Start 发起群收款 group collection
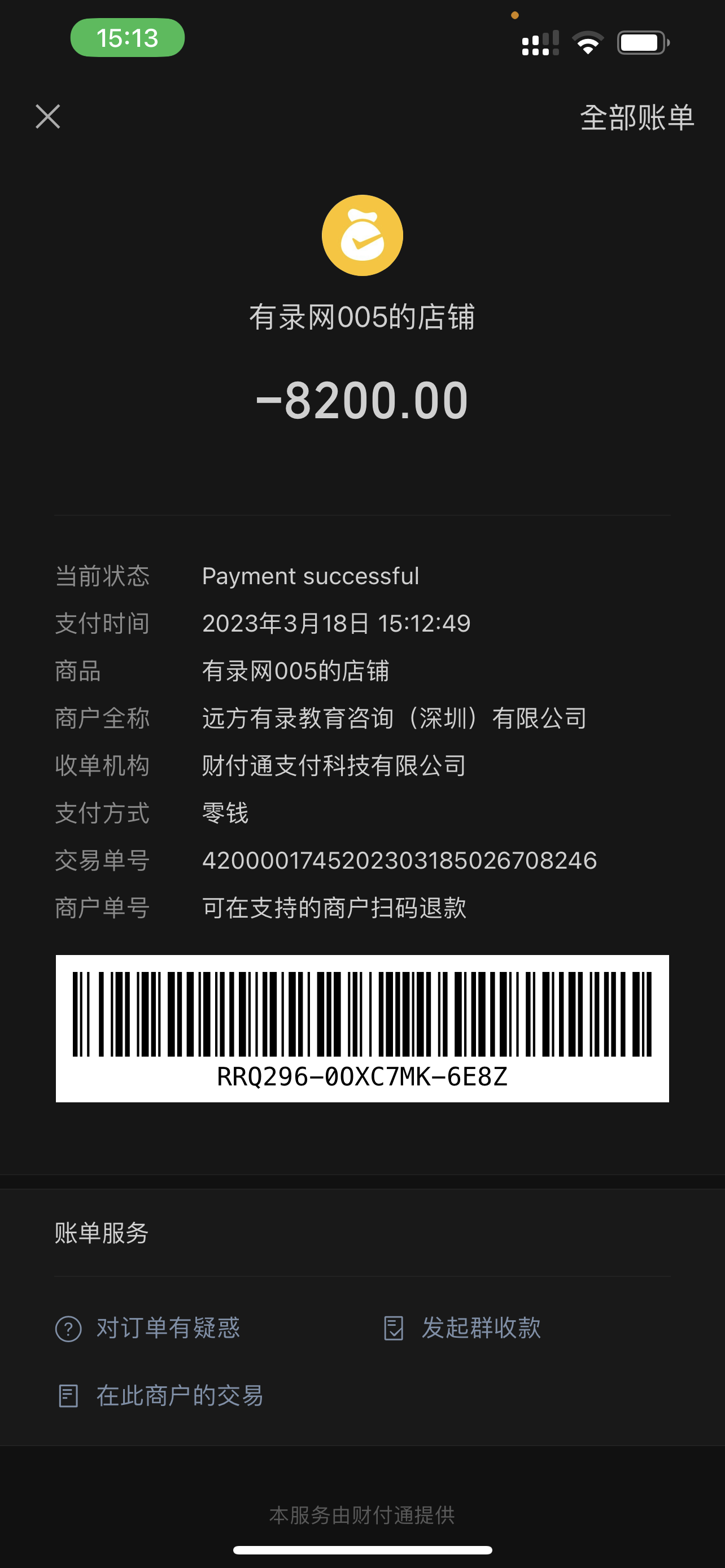 [462, 1328]
